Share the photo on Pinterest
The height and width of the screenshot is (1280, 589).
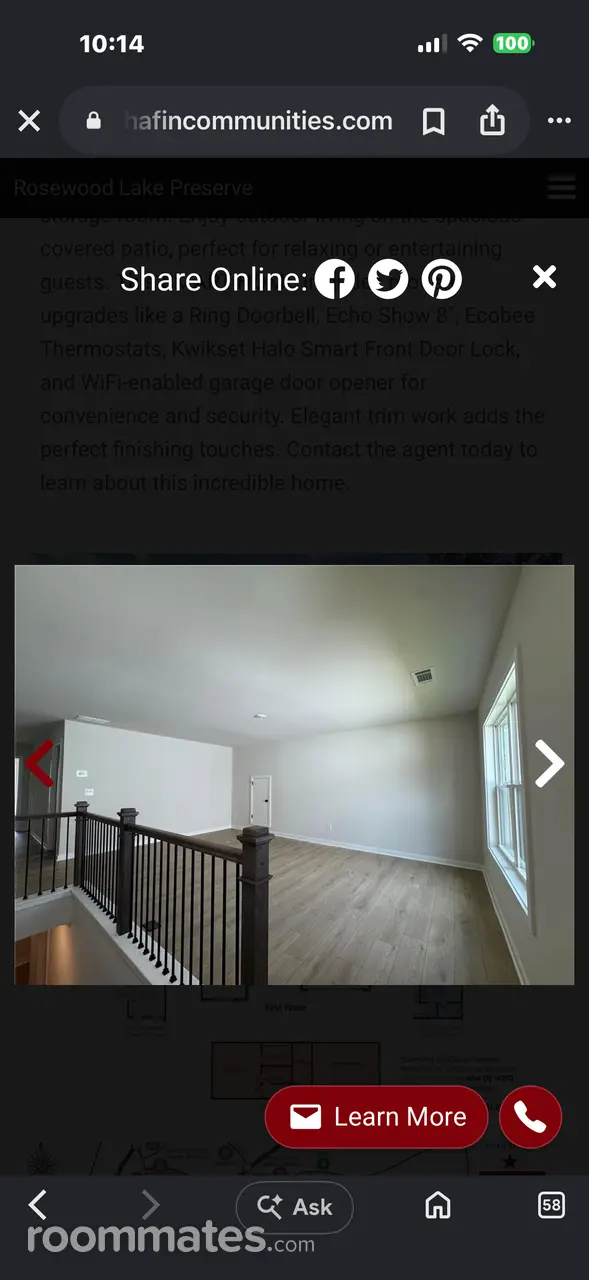(x=441, y=279)
